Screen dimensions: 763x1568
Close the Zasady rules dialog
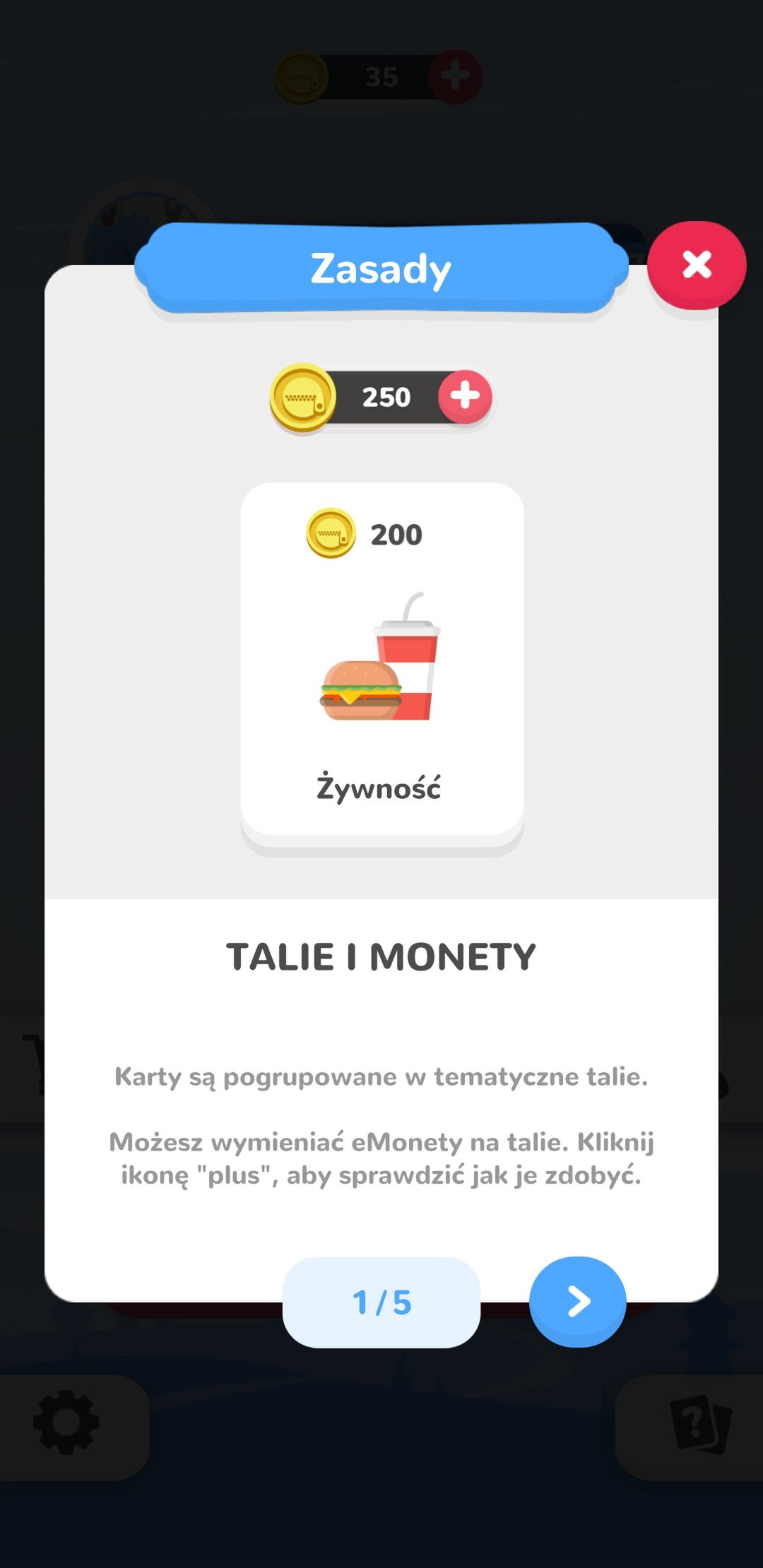click(x=697, y=265)
